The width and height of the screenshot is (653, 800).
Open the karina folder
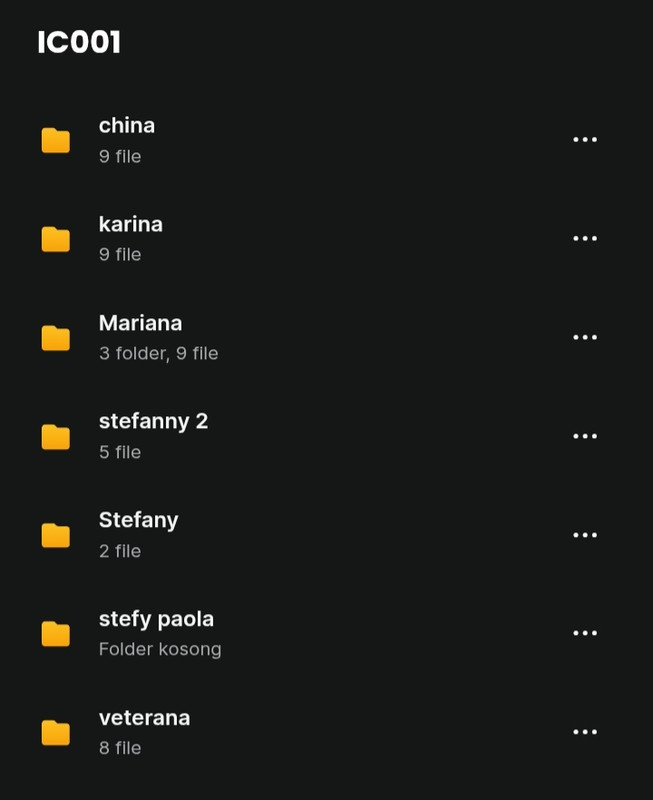[130, 238]
